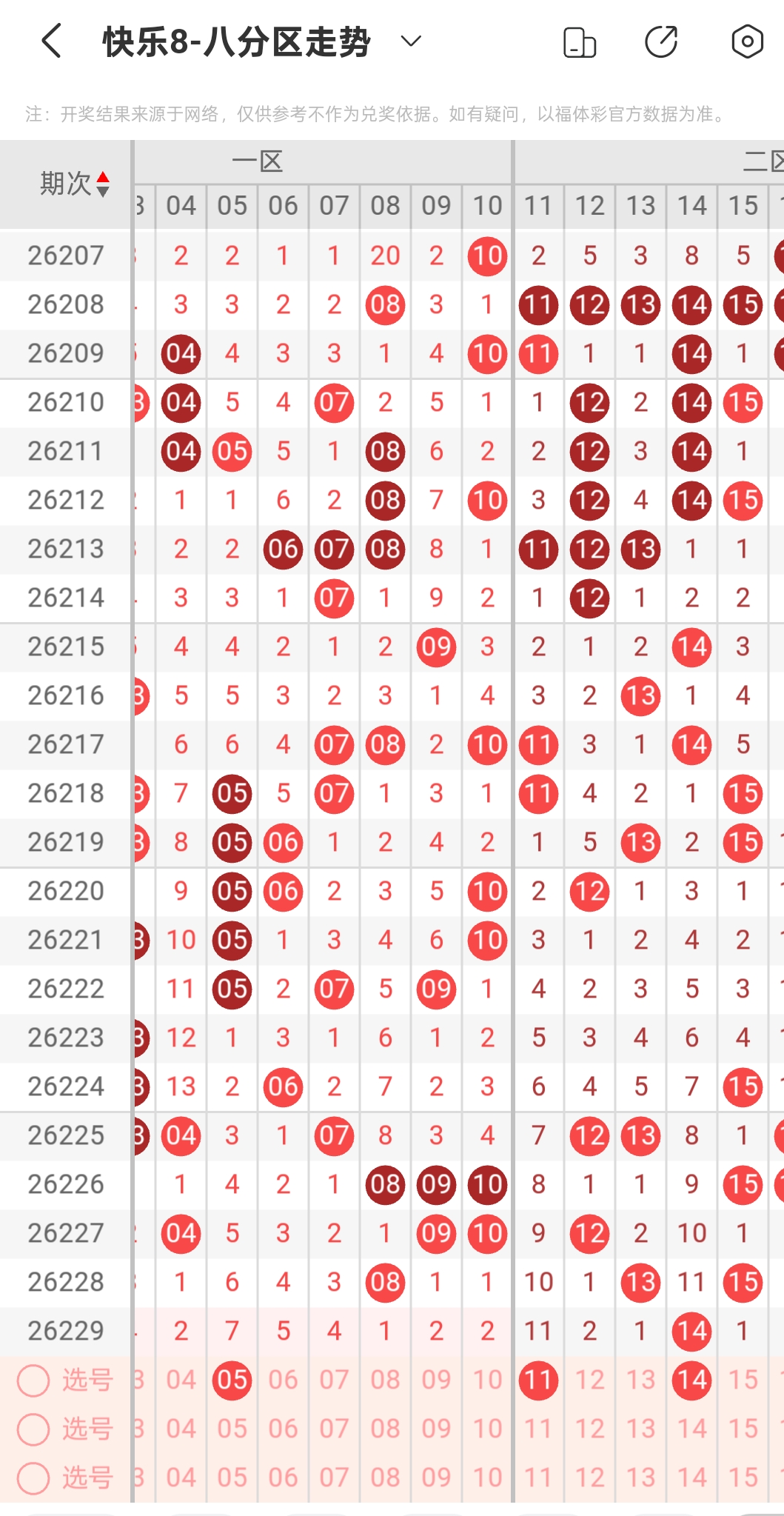Viewport: 784px width, 1516px height.
Task: Deselect number 05 in first 选号 row
Action: pyautogui.click(x=232, y=1380)
